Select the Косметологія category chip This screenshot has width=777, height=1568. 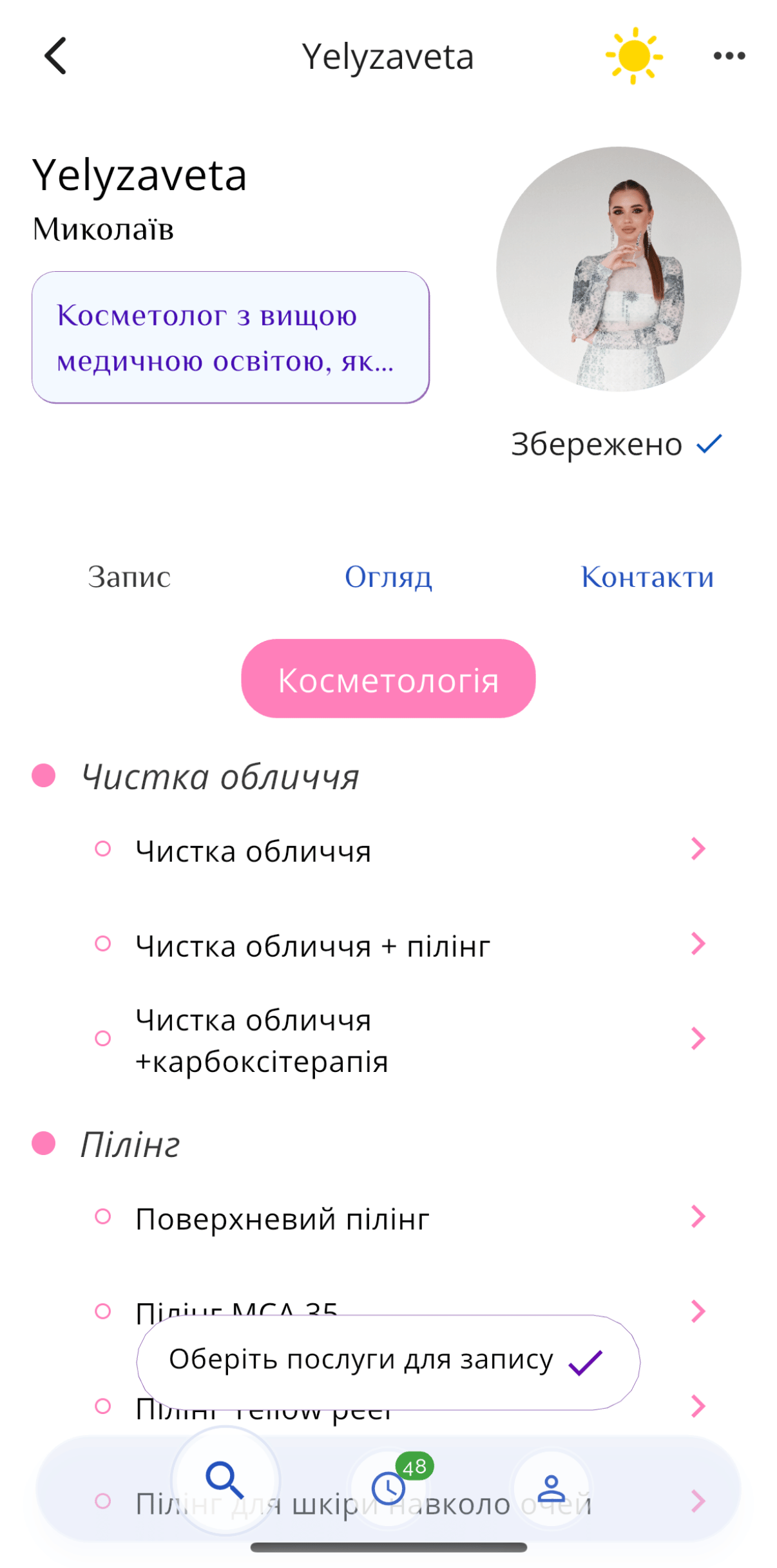tap(388, 679)
